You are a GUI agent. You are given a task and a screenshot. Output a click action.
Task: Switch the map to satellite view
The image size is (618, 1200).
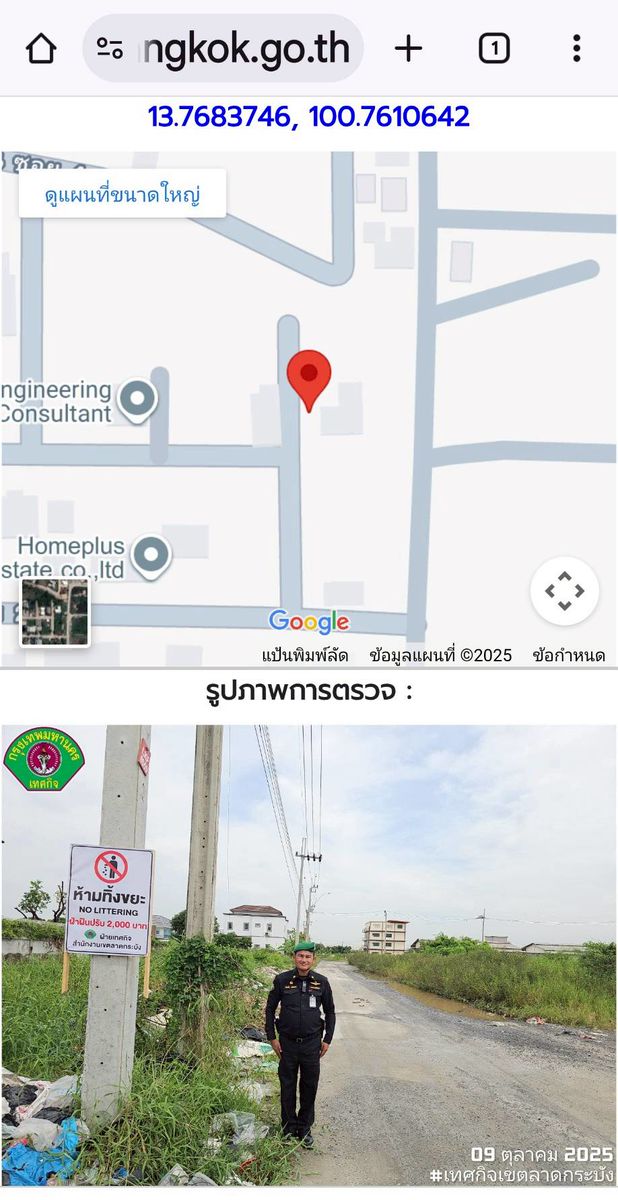55,612
